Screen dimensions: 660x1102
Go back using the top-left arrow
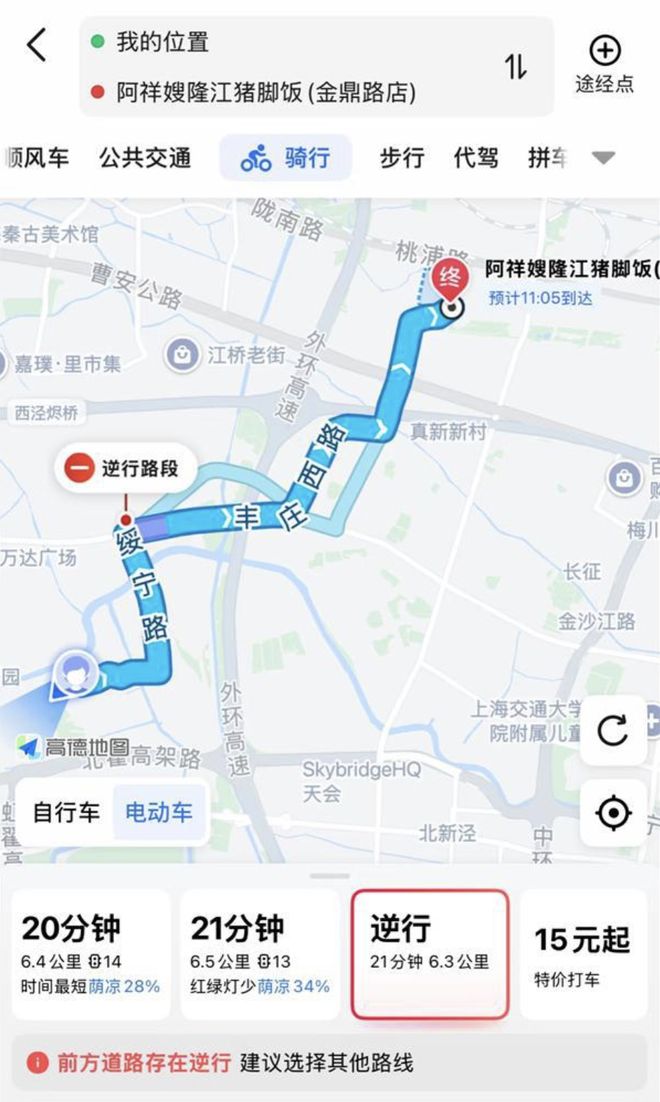pyautogui.click(x=37, y=45)
